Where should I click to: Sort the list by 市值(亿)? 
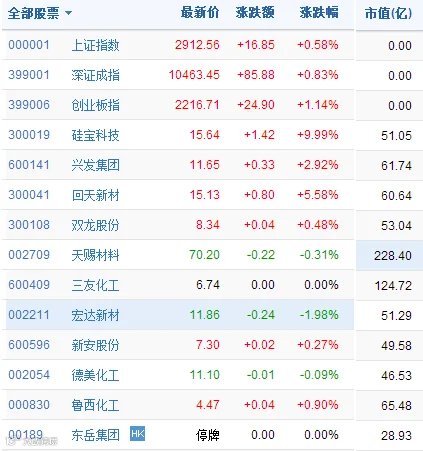click(389, 13)
